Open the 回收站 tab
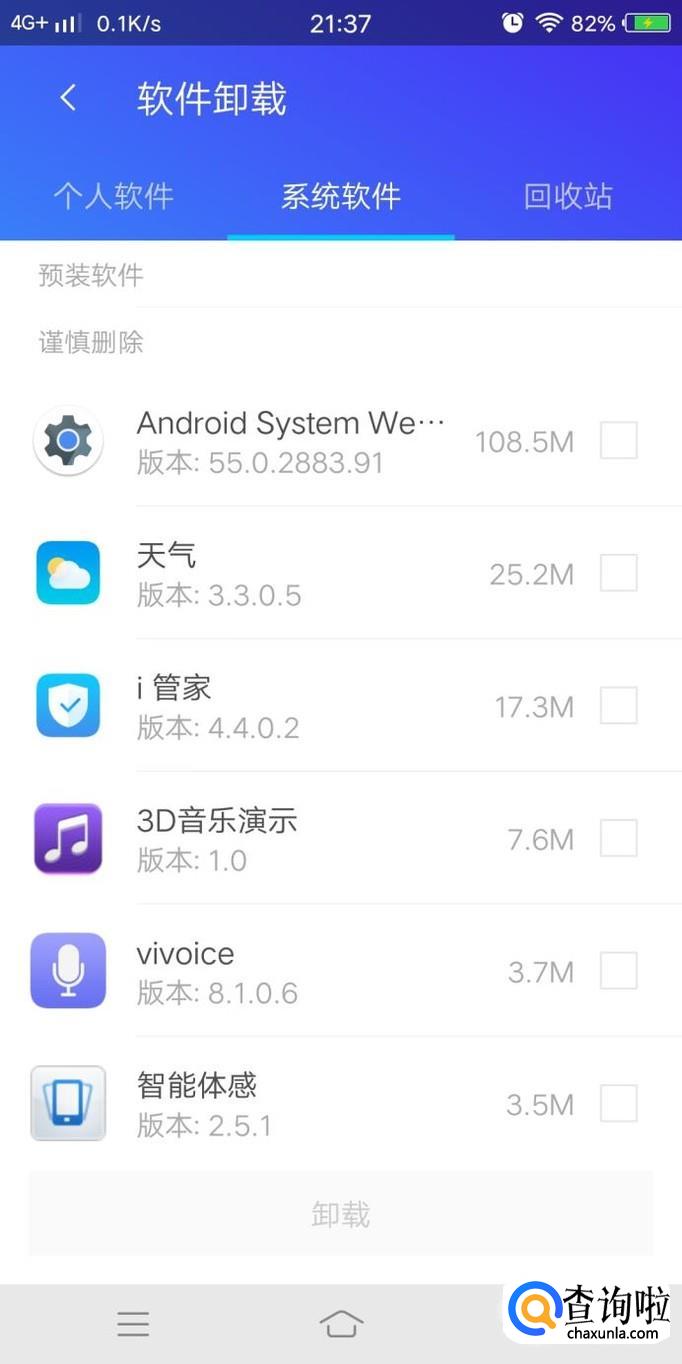The width and height of the screenshot is (682, 1364). pos(568,196)
